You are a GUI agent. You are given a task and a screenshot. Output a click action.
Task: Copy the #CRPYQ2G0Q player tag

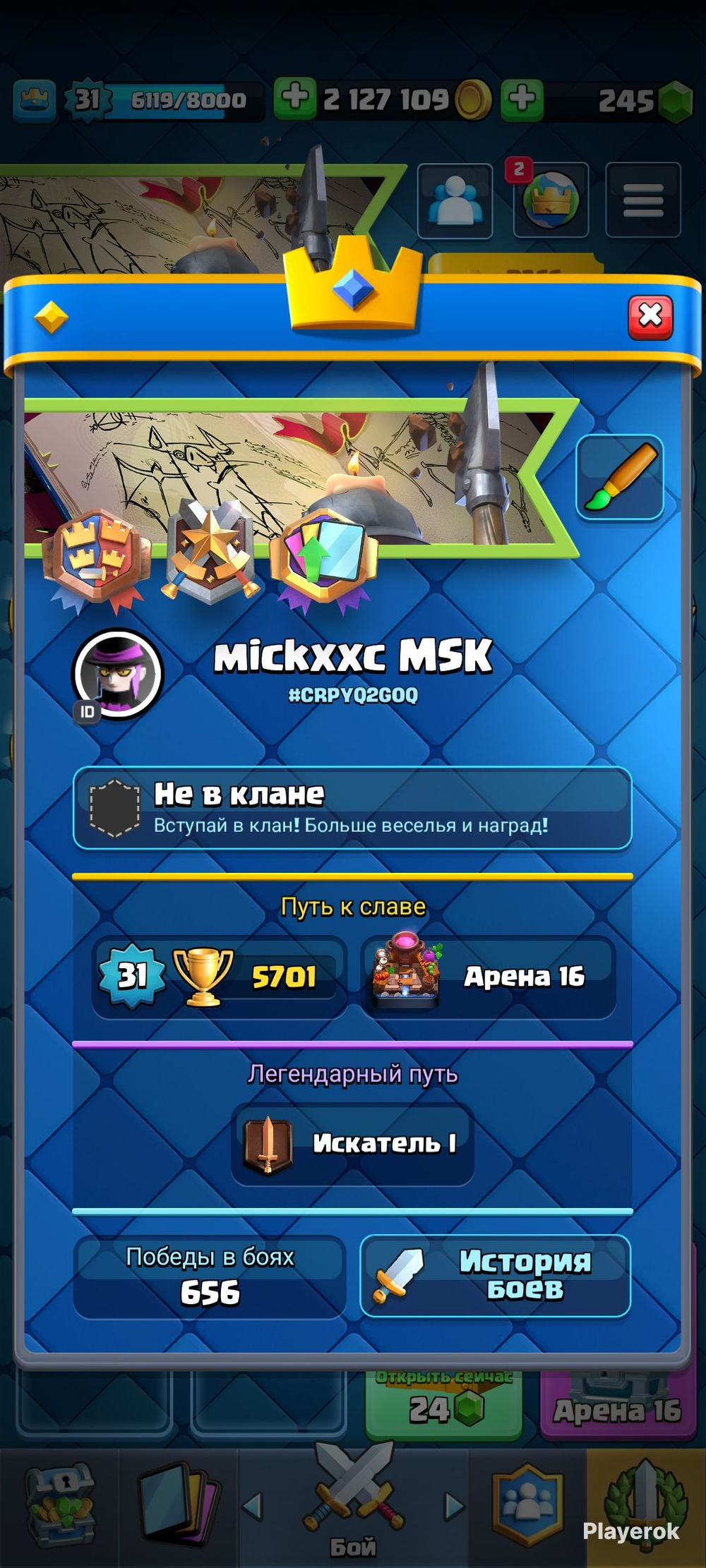(x=353, y=696)
